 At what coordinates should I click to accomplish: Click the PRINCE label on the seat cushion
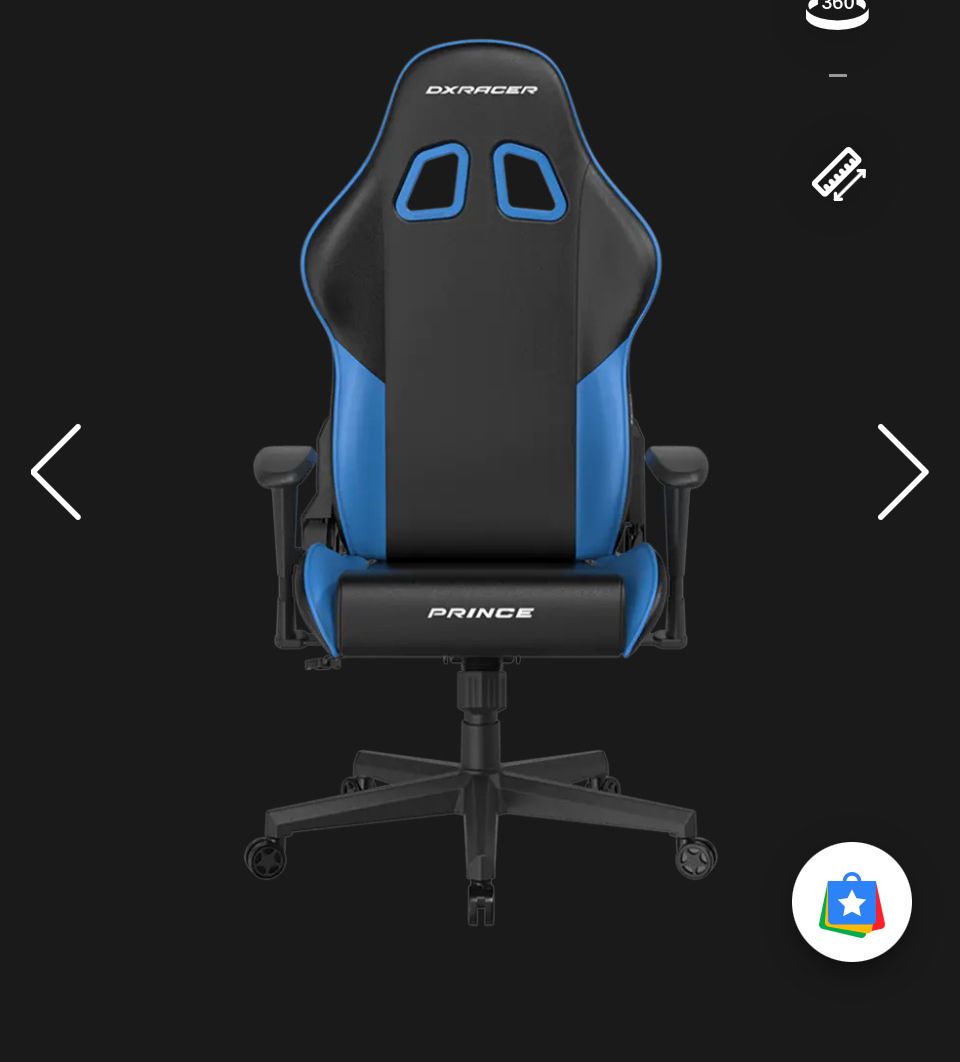480,613
